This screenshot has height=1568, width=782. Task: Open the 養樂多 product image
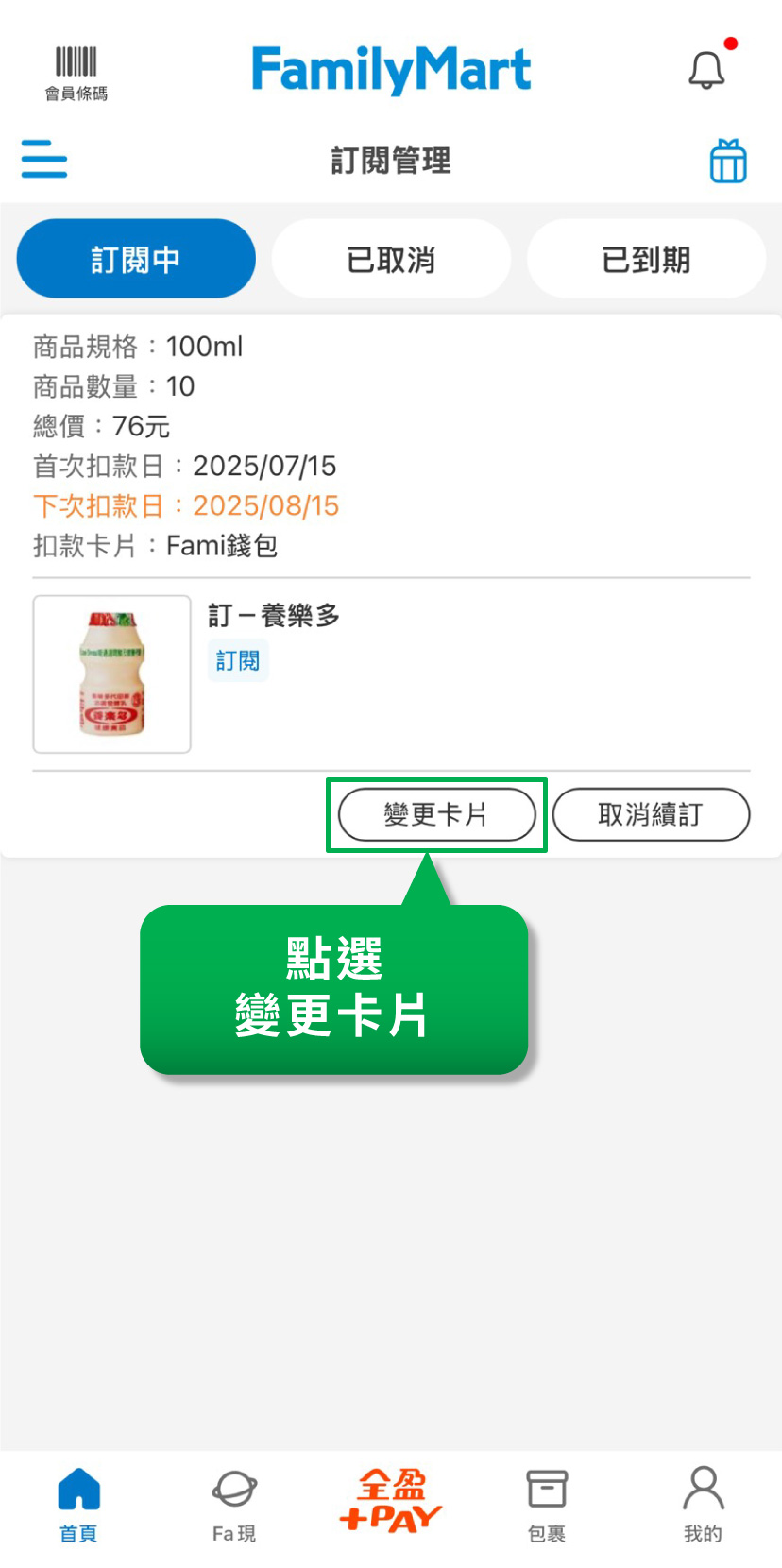coord(112,673)
